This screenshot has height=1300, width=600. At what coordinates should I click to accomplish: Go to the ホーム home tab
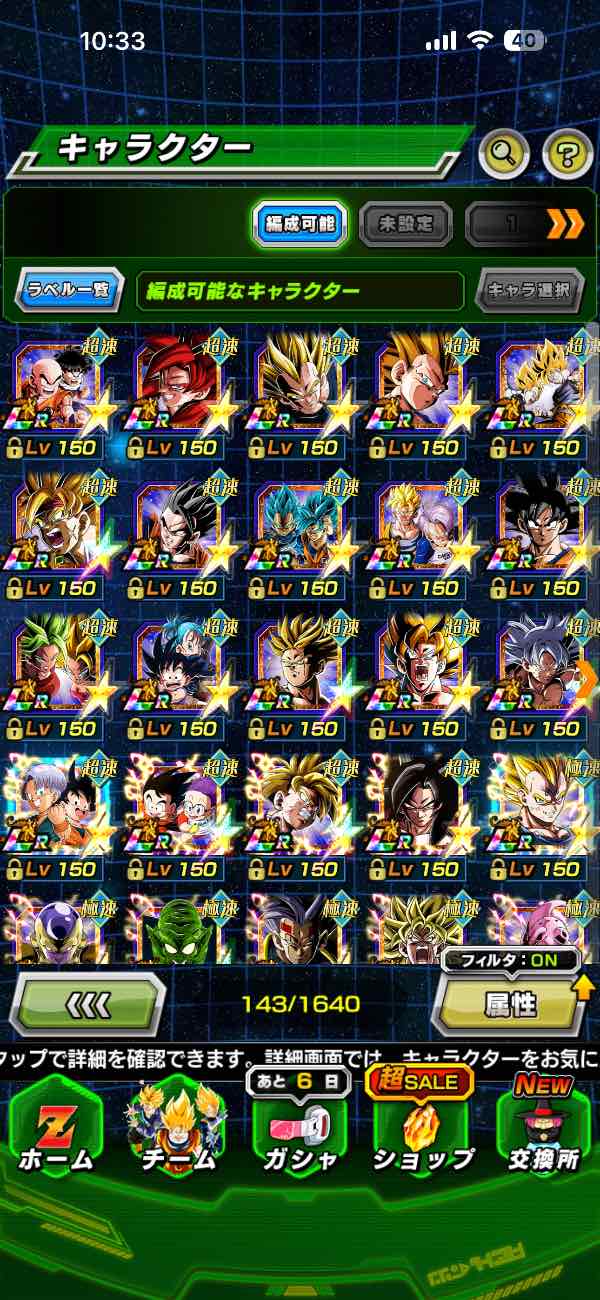pyautogui.click(x=55, y=1128)
